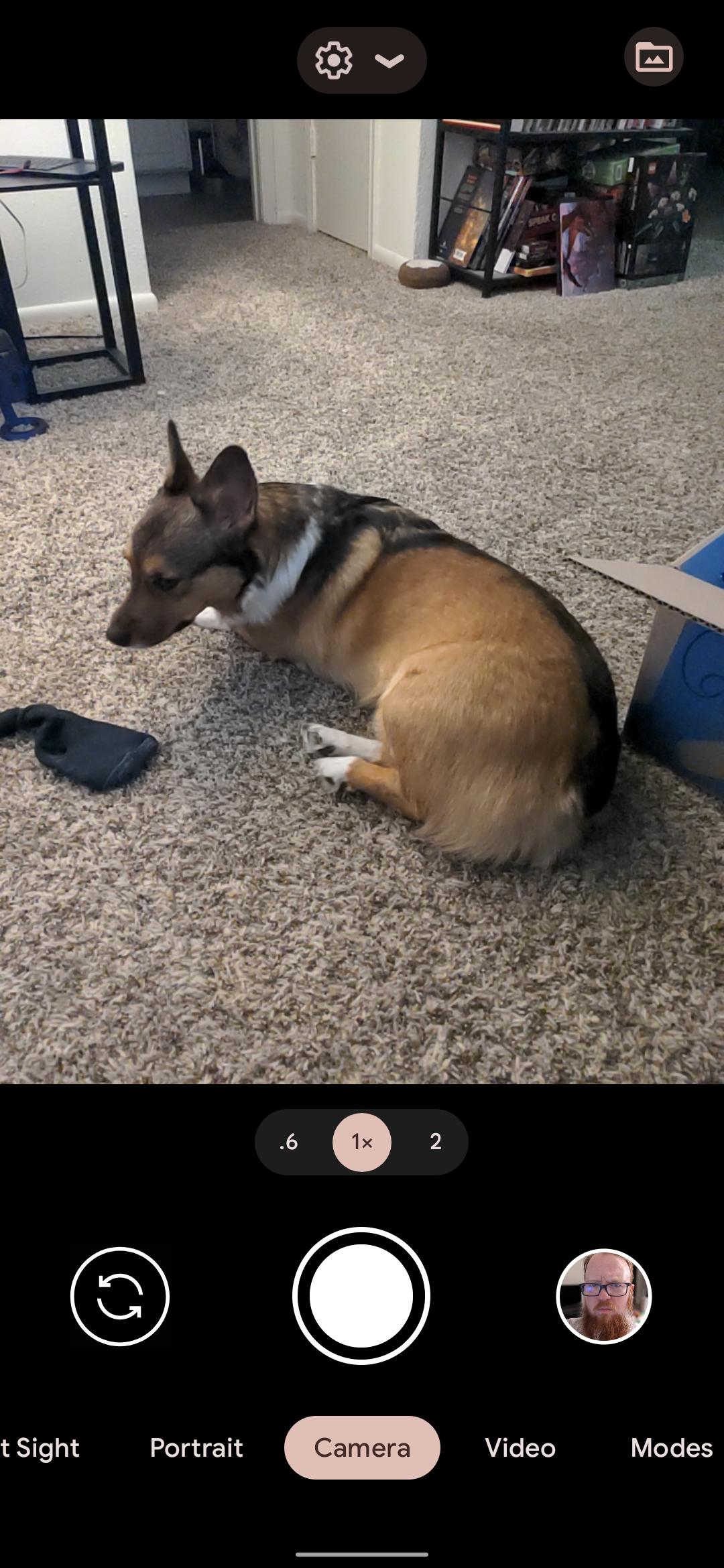Image resolution: width=724 pixels, height=1568 pixels.
Task: Open last photo thumbnail preview
Action: click(x=604, y=1297)
